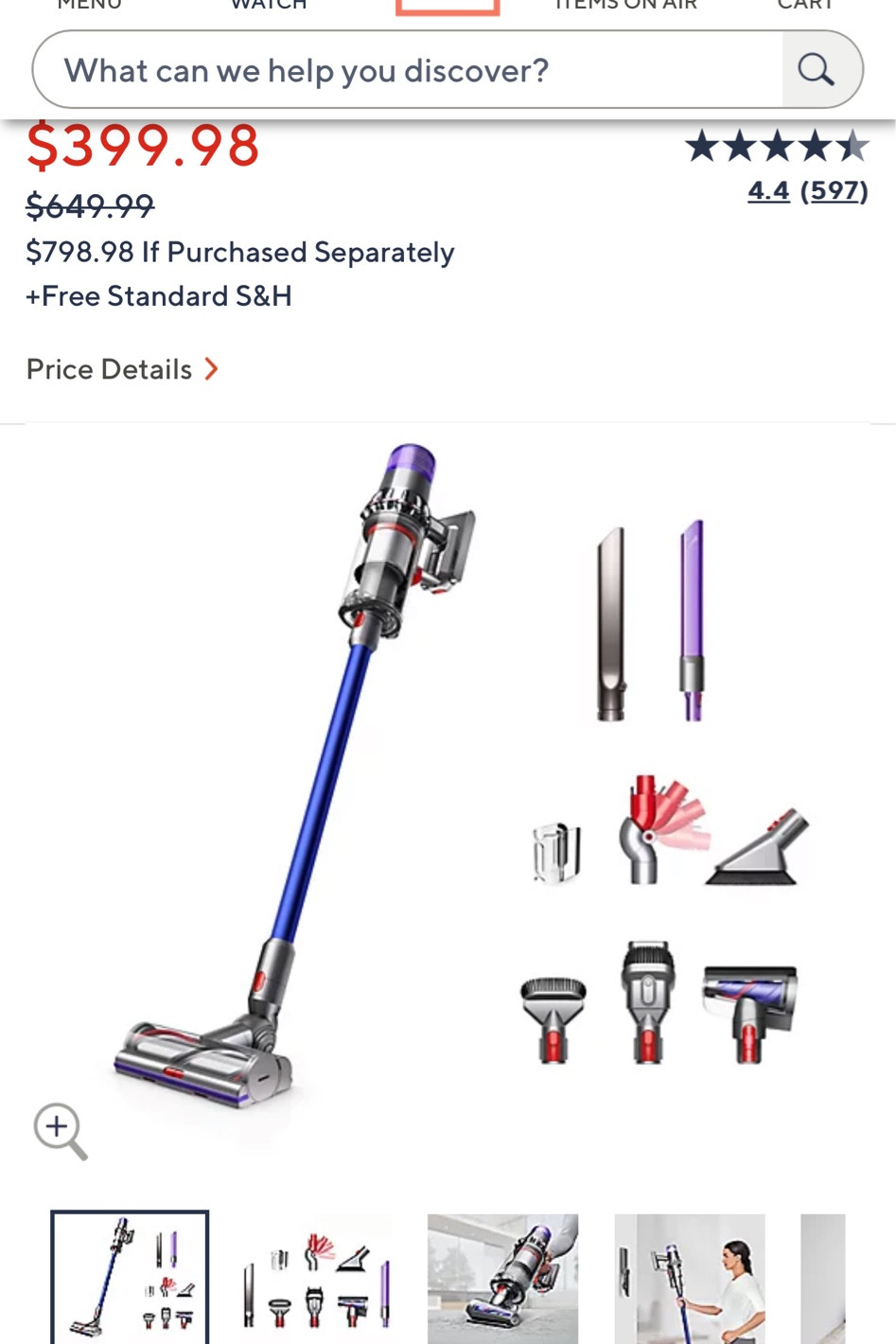This screenshot has height=1344, width=896.
Task: Select the zoom-in magnifier on product image
Action: point(59,1127)
